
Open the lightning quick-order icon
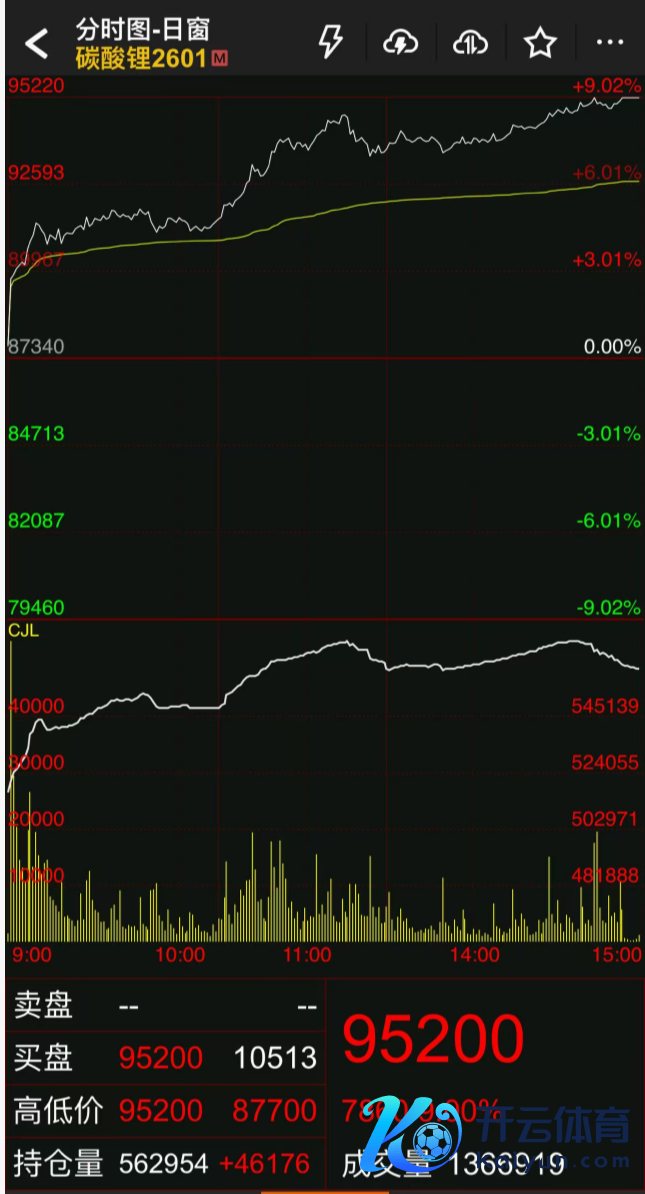tap(330, 42)
